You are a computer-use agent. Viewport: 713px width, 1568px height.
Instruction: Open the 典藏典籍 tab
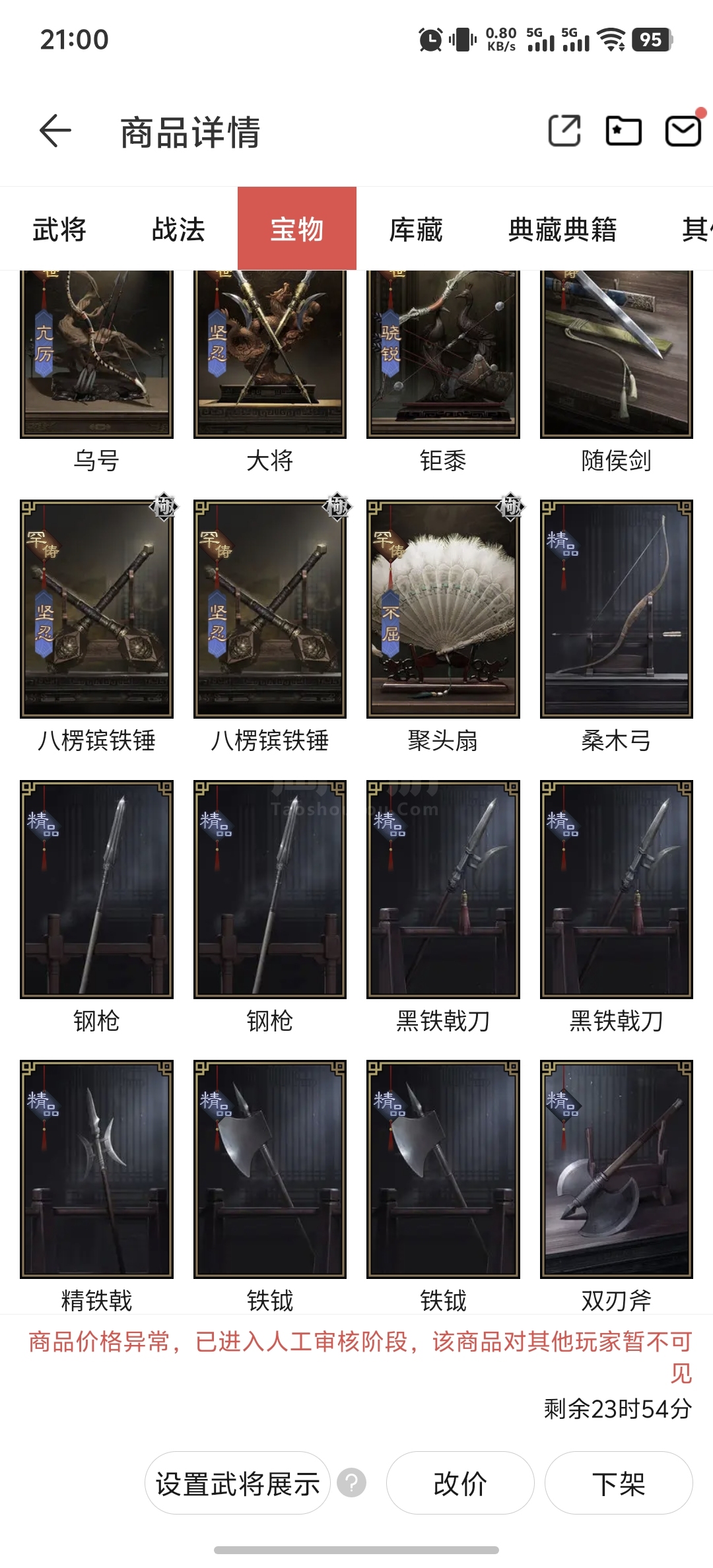(x=562, y=229)
